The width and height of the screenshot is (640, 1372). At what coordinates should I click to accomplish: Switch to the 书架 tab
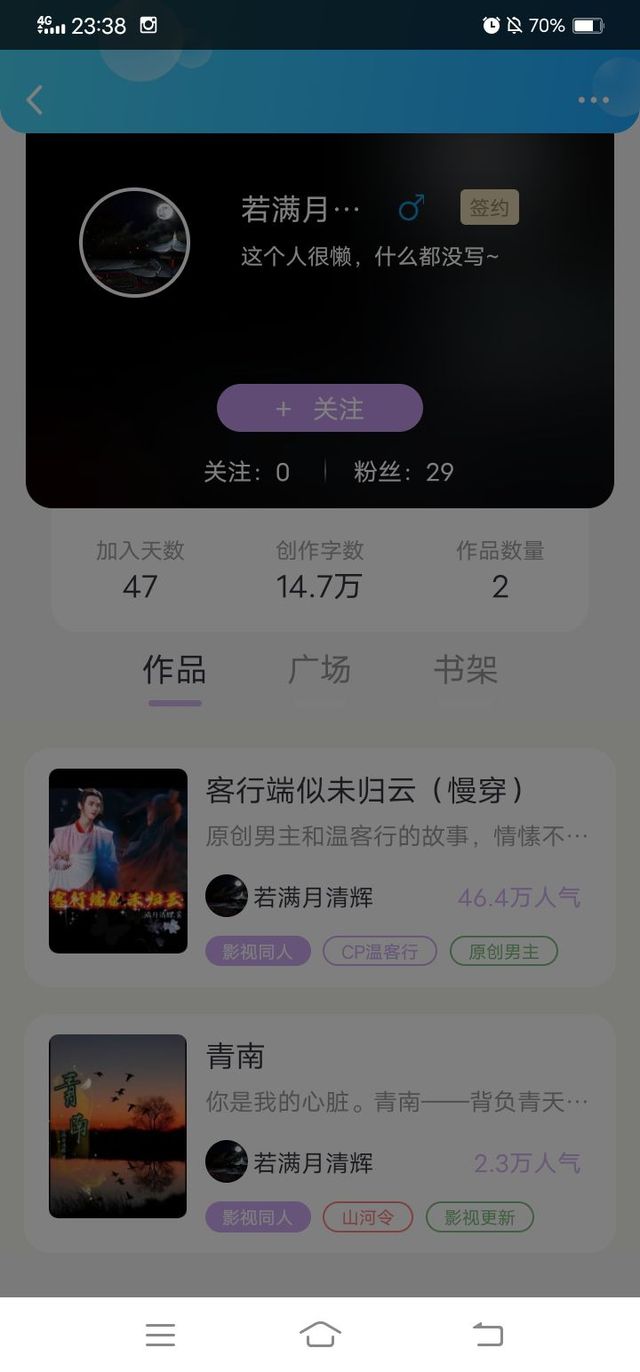[465, 670]
